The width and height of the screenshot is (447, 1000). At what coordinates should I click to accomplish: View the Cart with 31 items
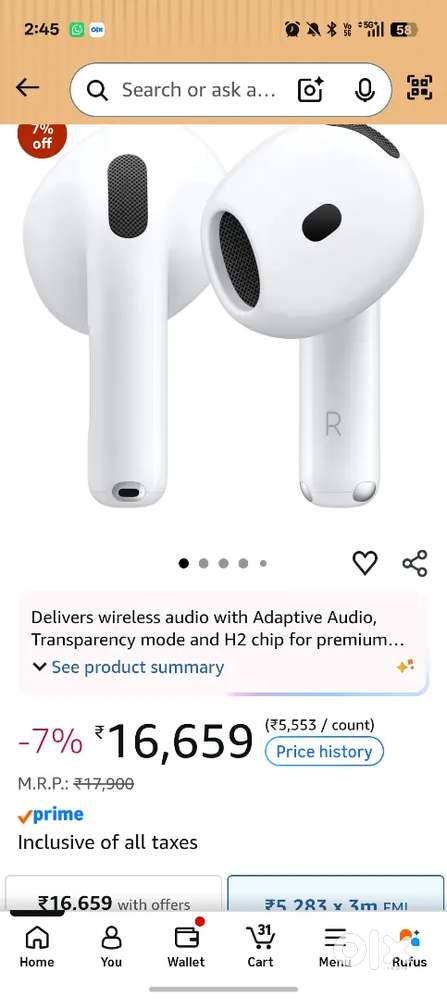point(260,946)
